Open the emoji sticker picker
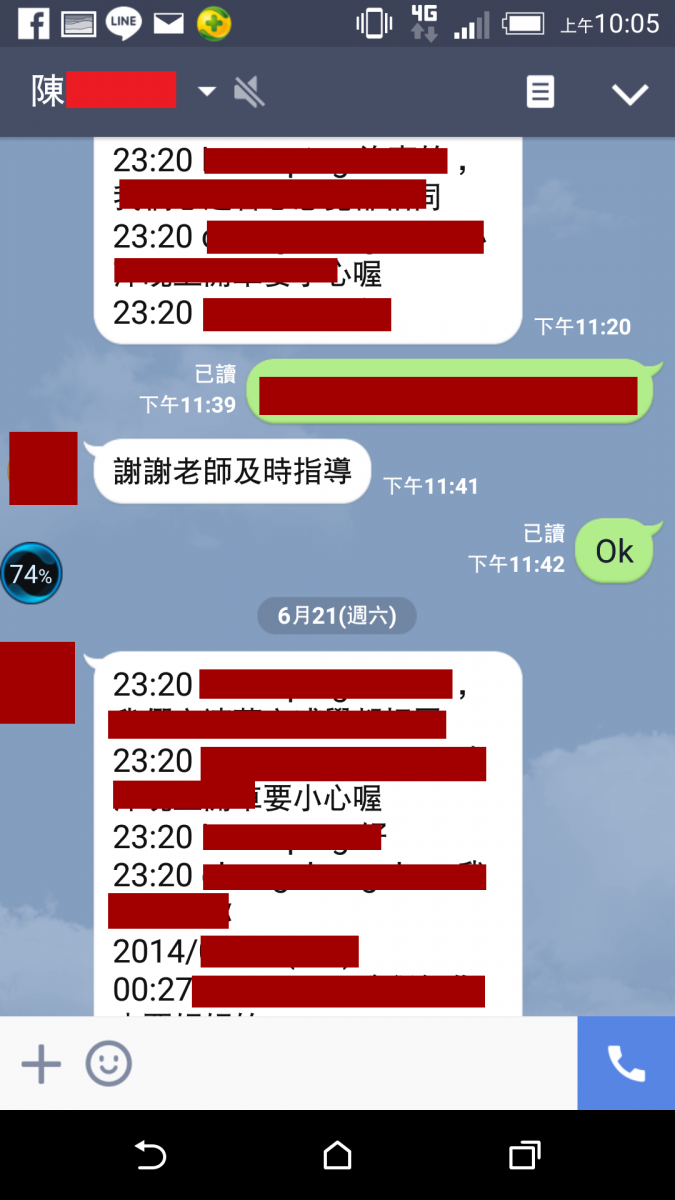 click(108, 1064)
